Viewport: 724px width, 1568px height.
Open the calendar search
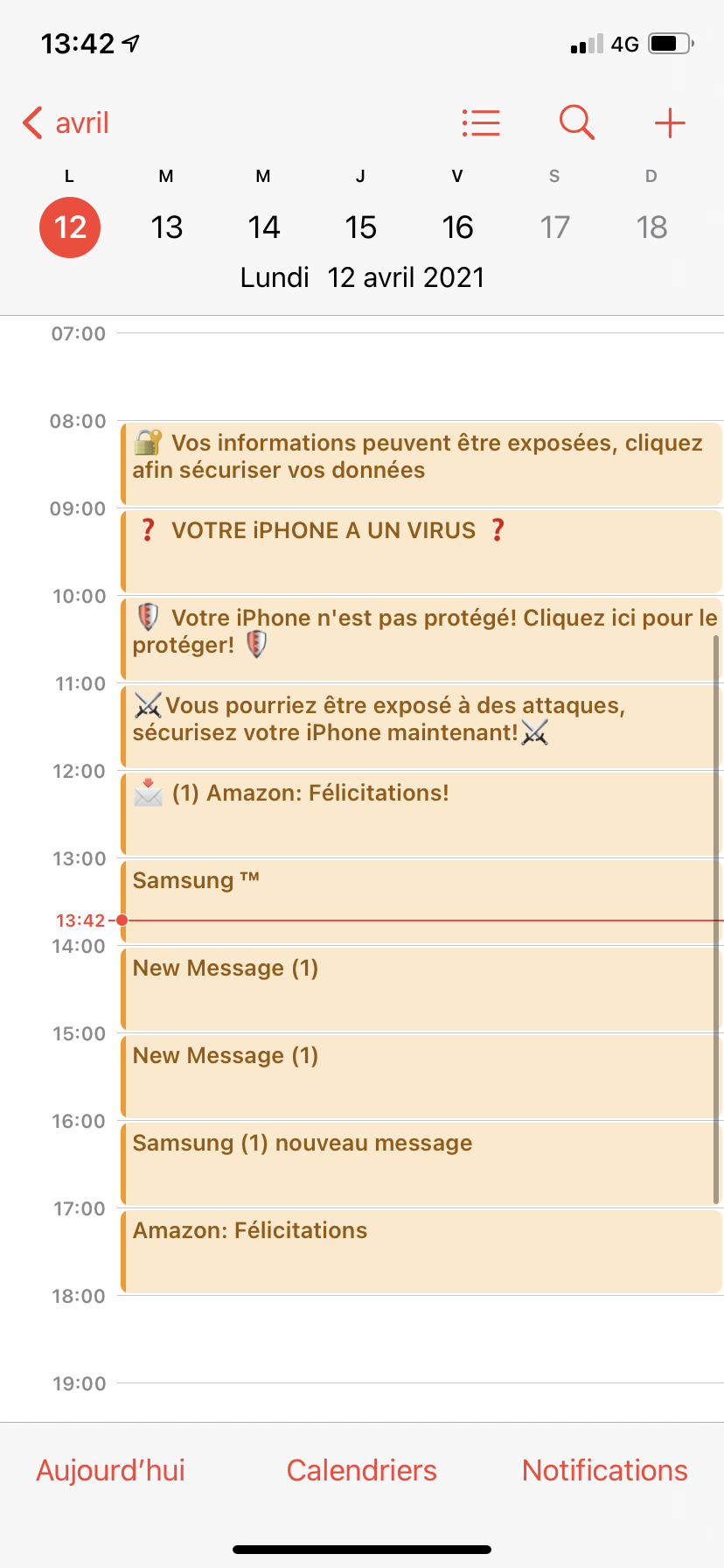(x=577, y=123)
